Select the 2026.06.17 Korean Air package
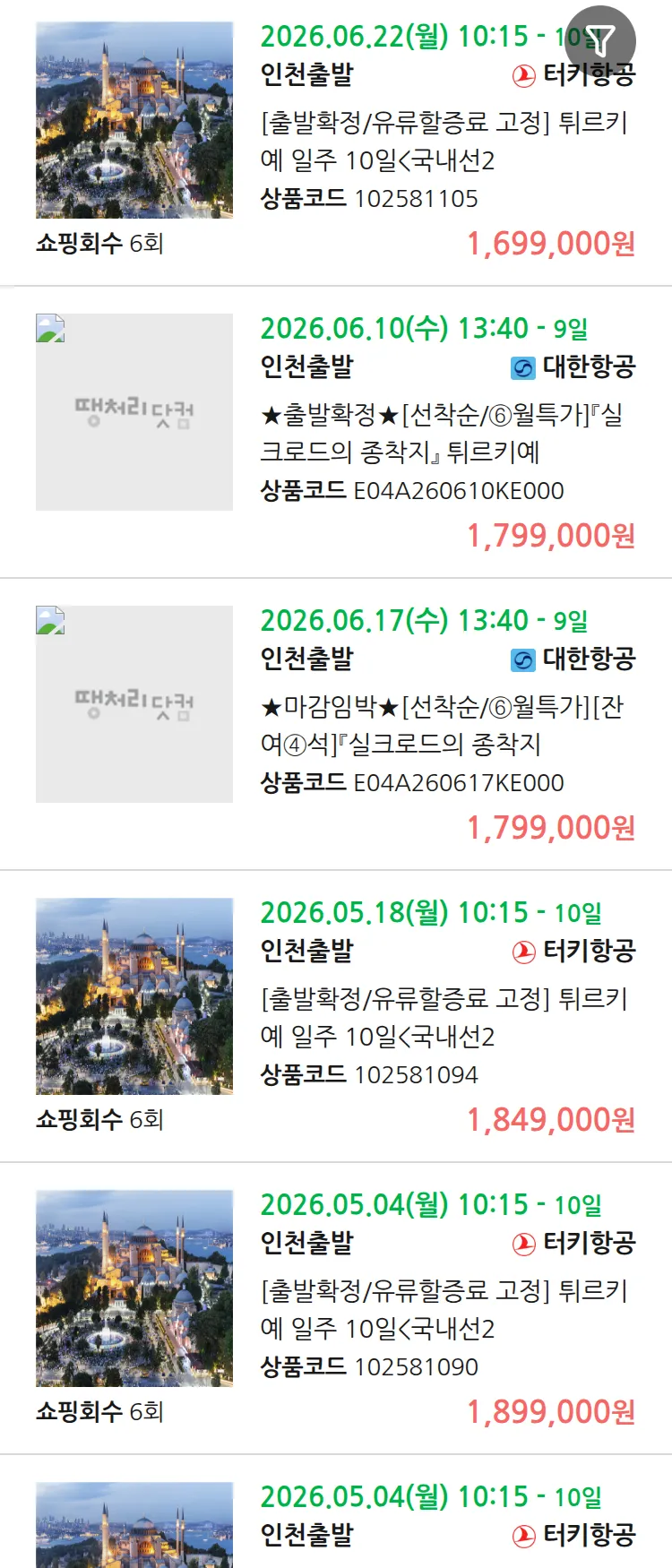 tap(444, 726)
